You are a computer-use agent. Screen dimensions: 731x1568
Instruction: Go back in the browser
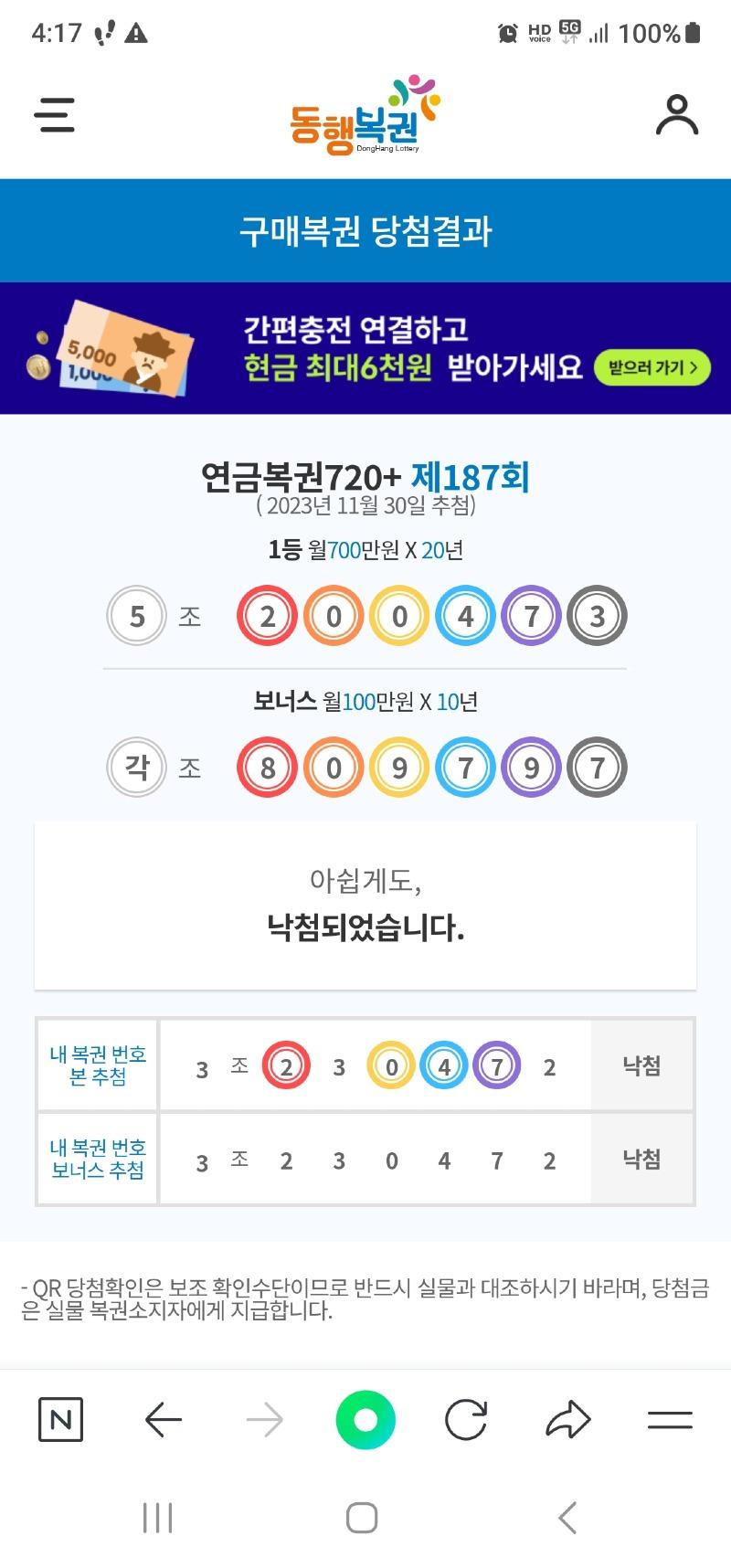pyautogui.click(x=164, y=1419)
